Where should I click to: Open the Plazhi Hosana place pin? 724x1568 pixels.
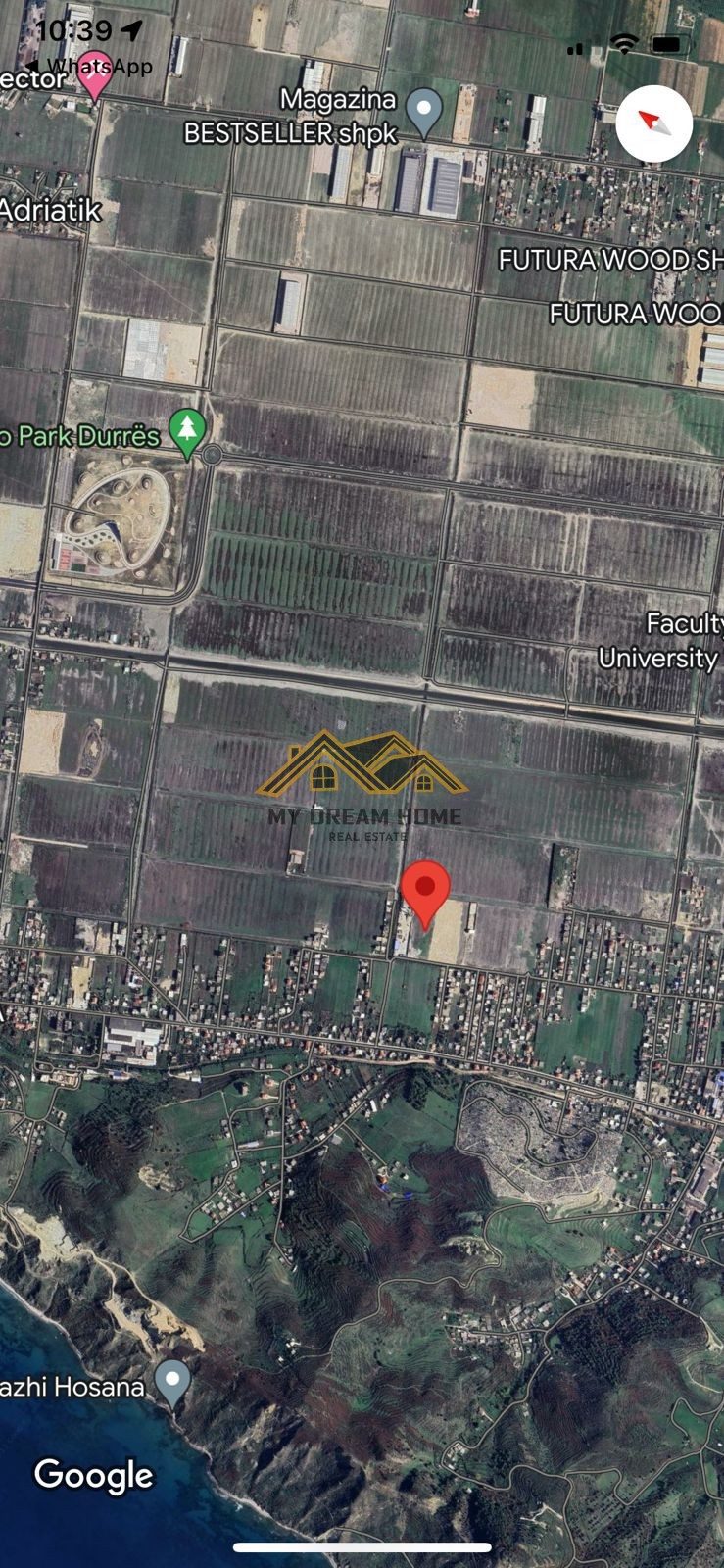point(173,1384)
